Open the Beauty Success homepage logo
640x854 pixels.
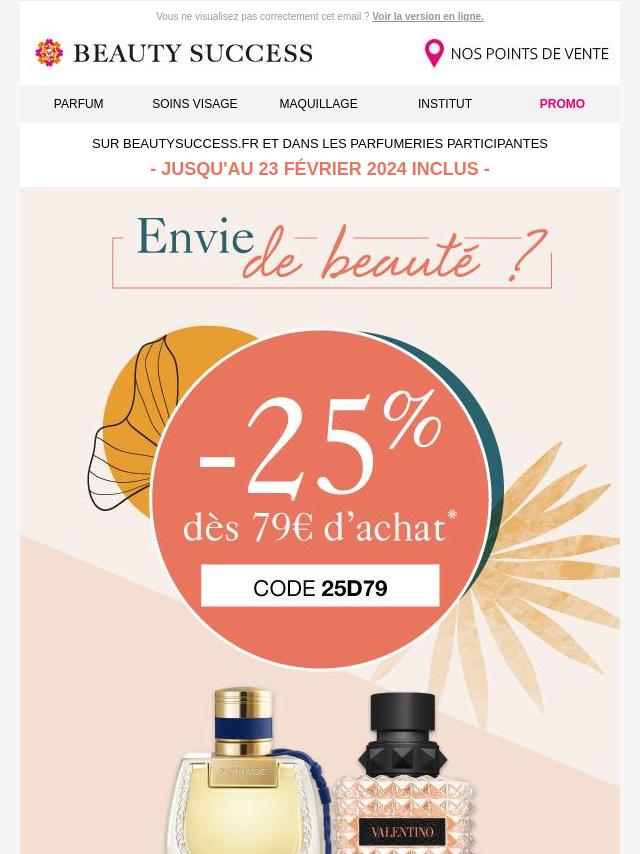(x=174, y=53)
